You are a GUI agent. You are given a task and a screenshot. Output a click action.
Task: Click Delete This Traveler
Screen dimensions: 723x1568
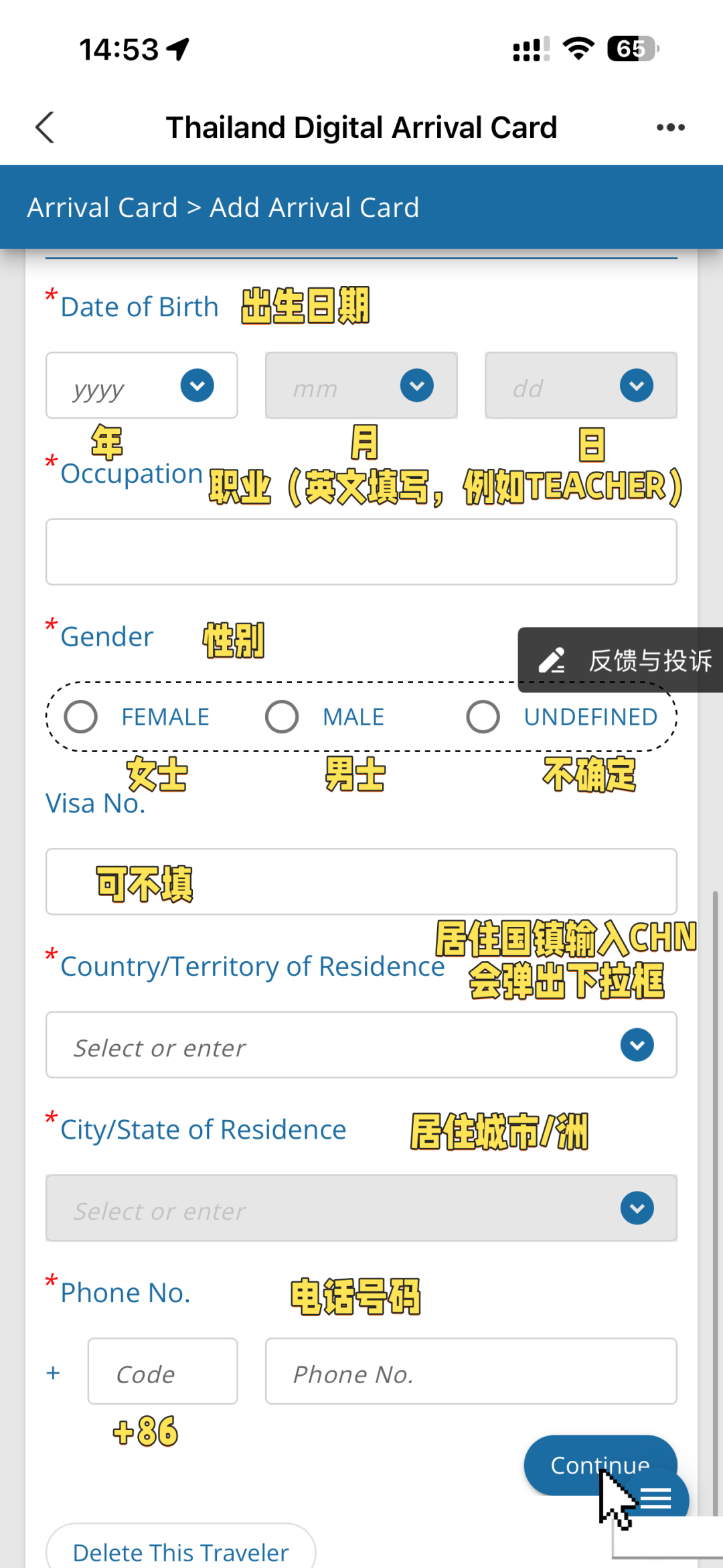coord(181,1551)
